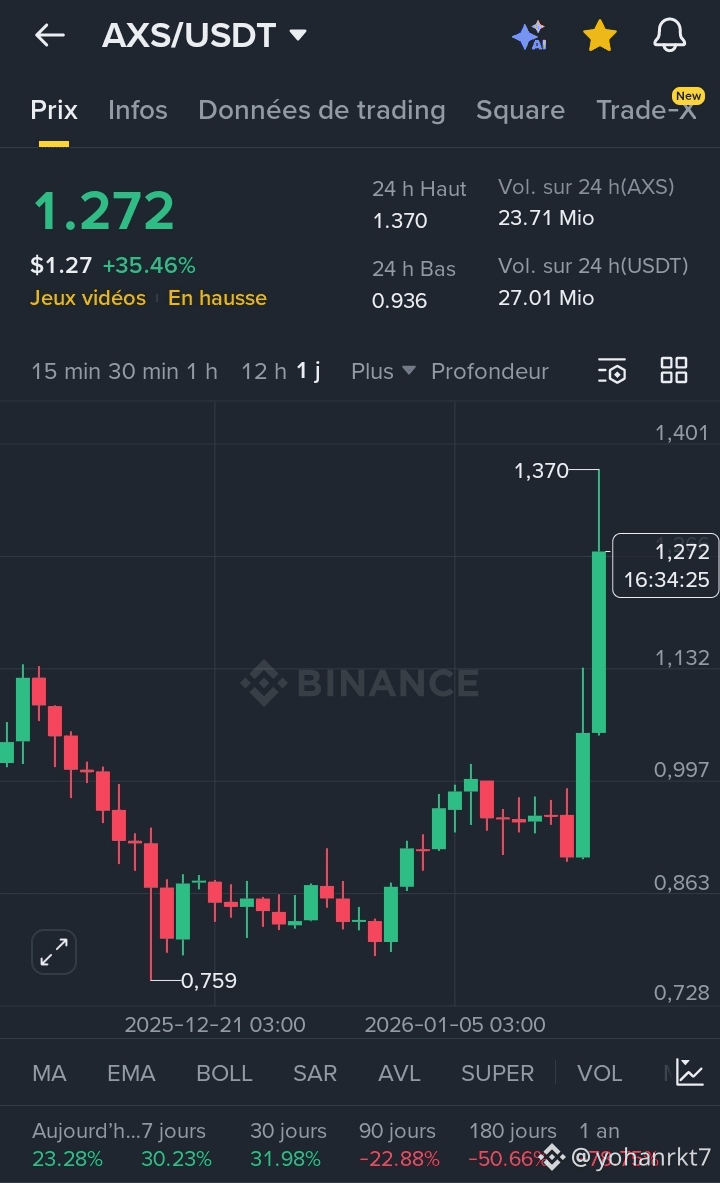The width and height of the screenshot is (720, 1183).
Task: Open chart settings icon
Action: tap(612, 371)
